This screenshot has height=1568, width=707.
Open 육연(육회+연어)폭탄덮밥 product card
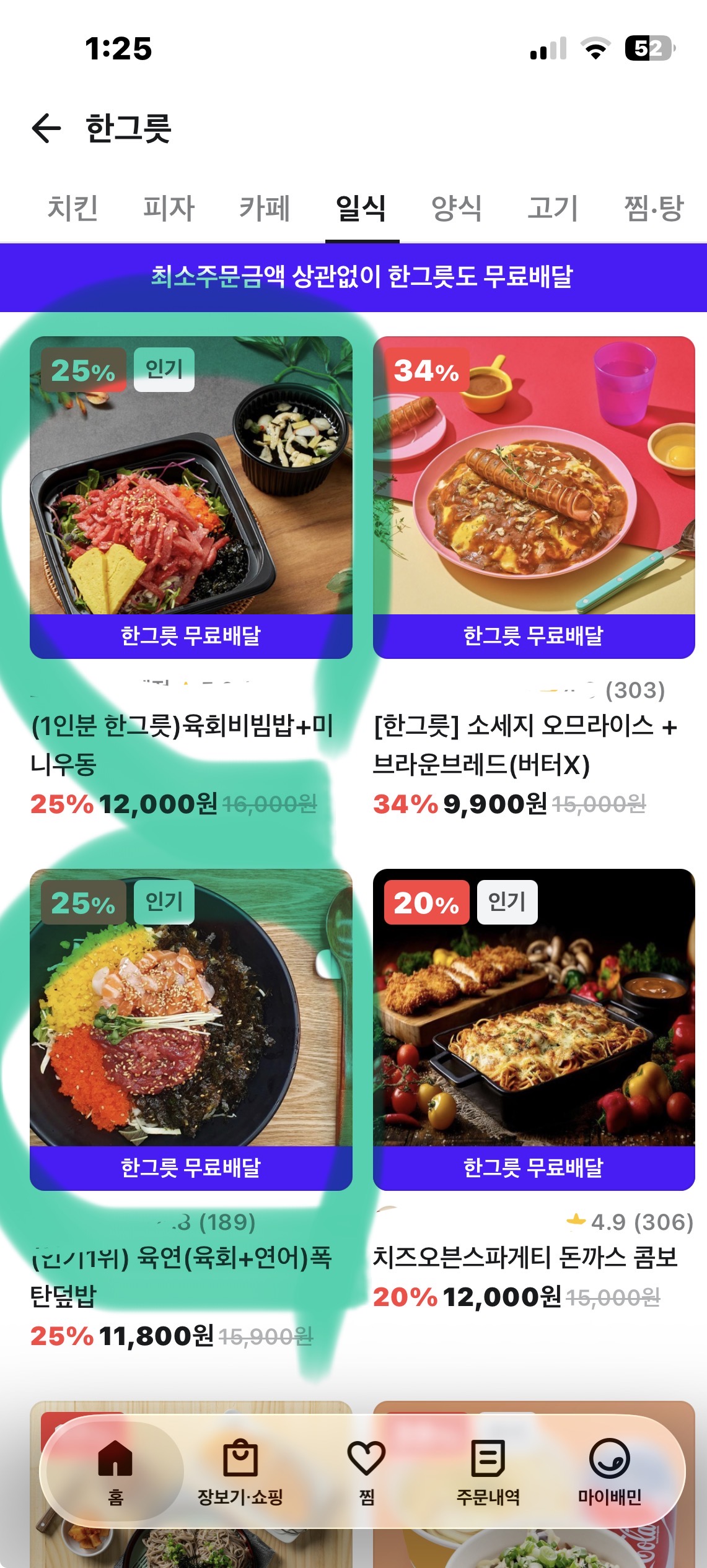point(191,1029)
